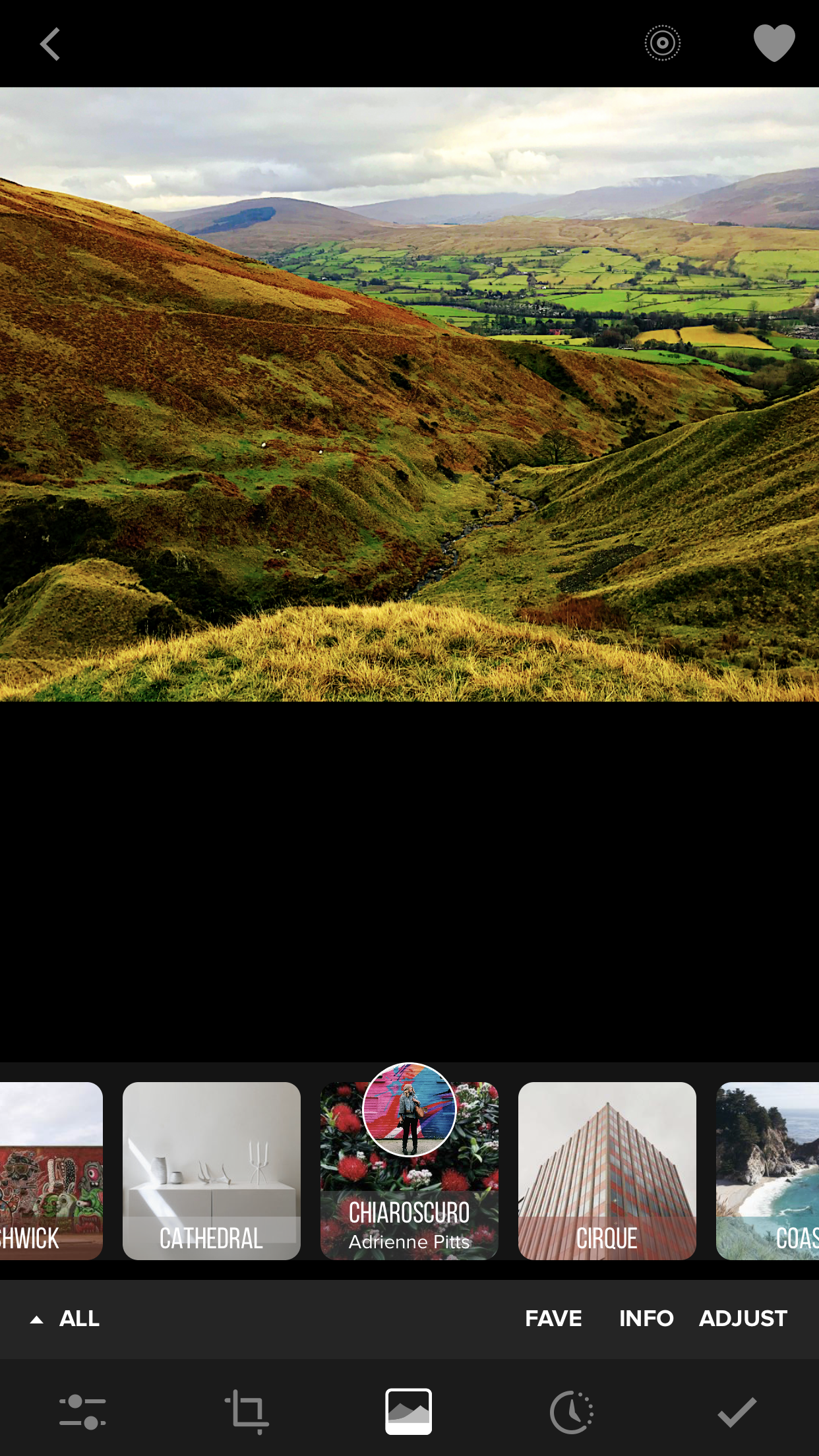Open the adjustment sliders tool
The width and height of the screenshot is (819, 1456).
[x=82, y=1412]
